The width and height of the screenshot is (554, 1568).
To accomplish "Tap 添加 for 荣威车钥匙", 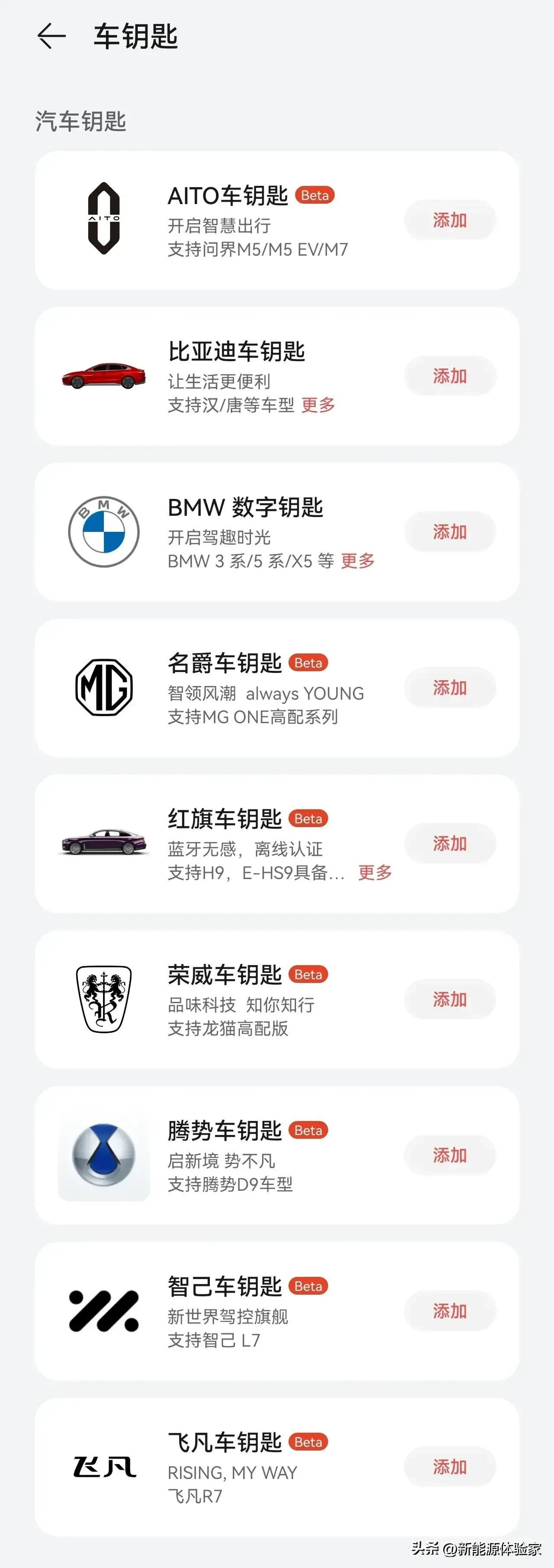I will [449, 999].
